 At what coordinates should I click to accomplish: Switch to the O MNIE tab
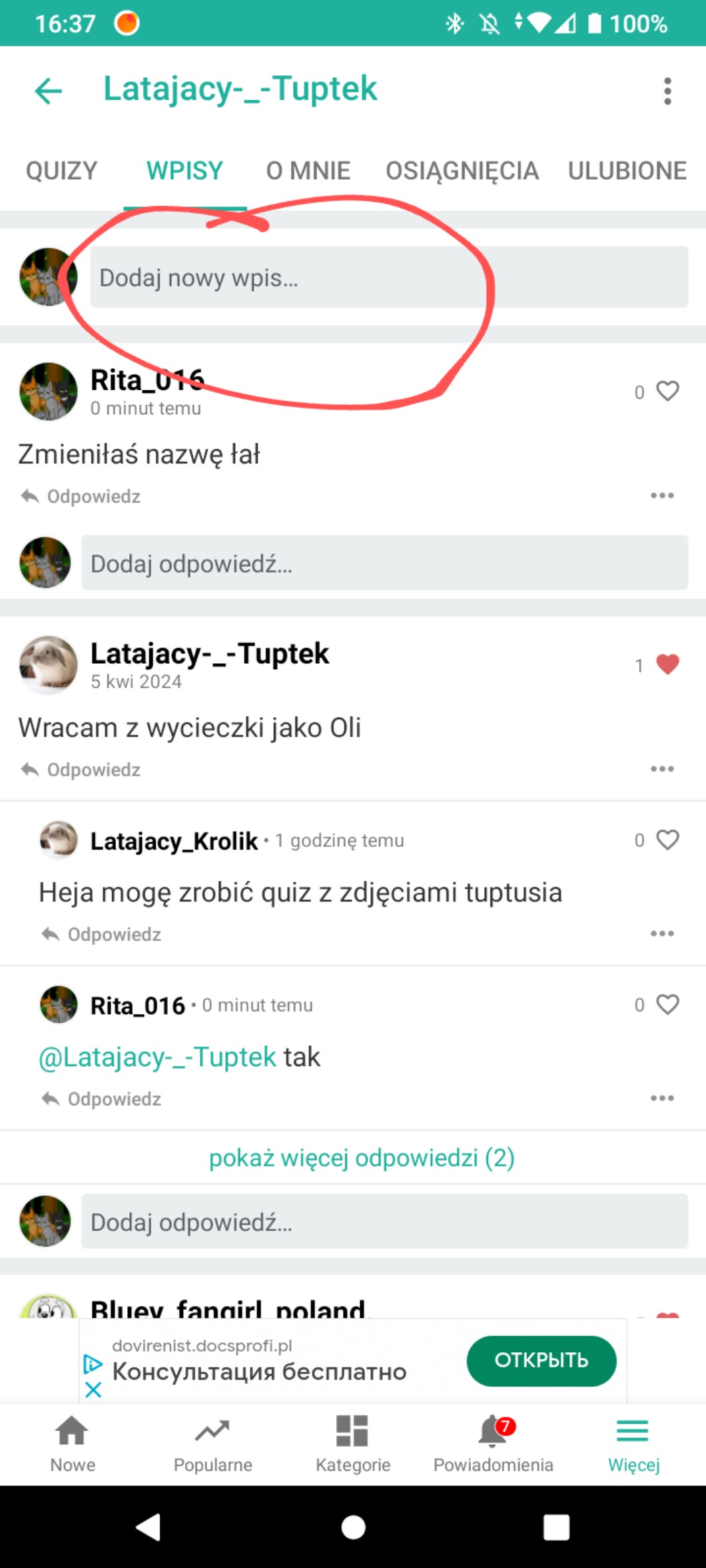(x=308, y=171)
